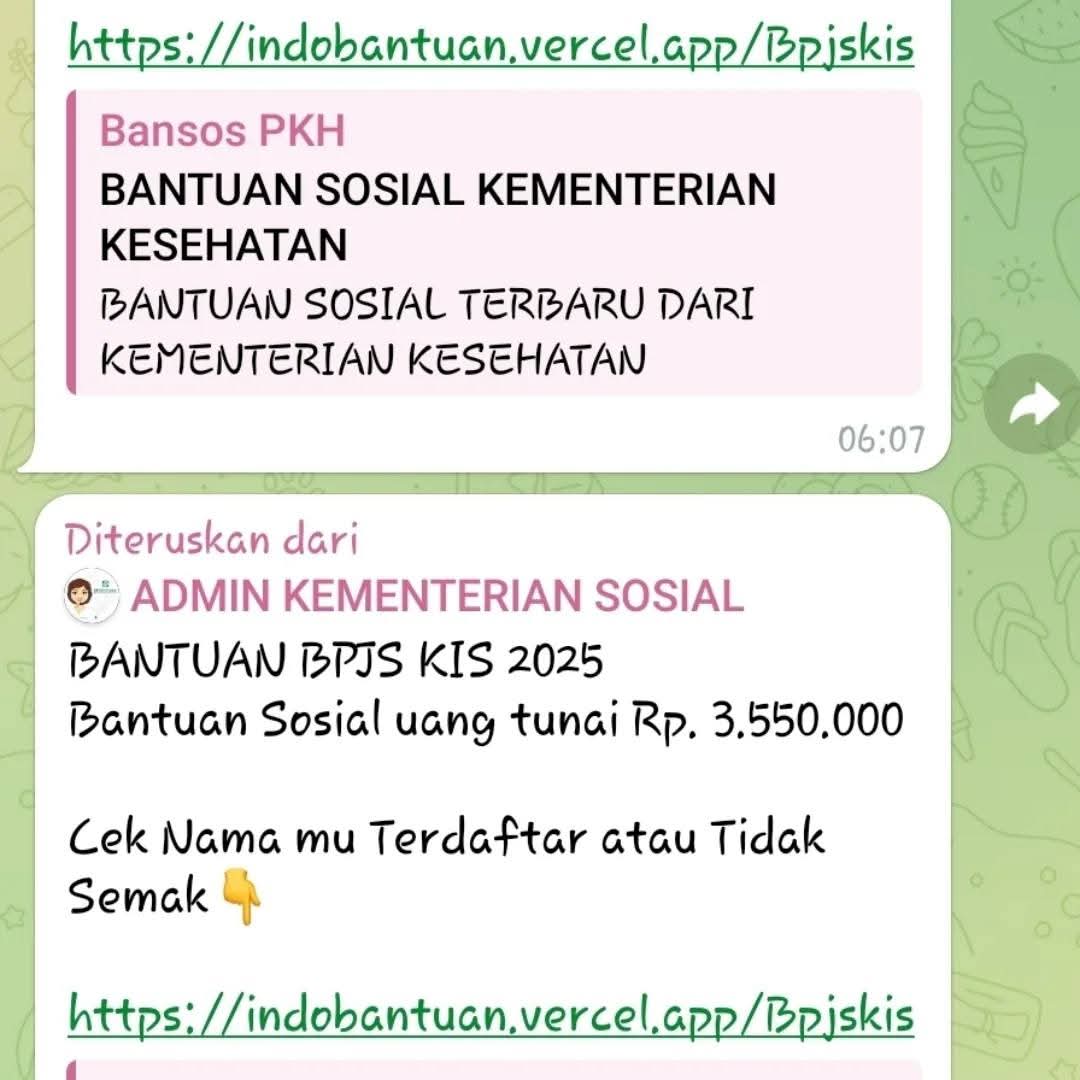
Task: Open the indobantuan link in the 06:07 message
Action: pos(490,44)
